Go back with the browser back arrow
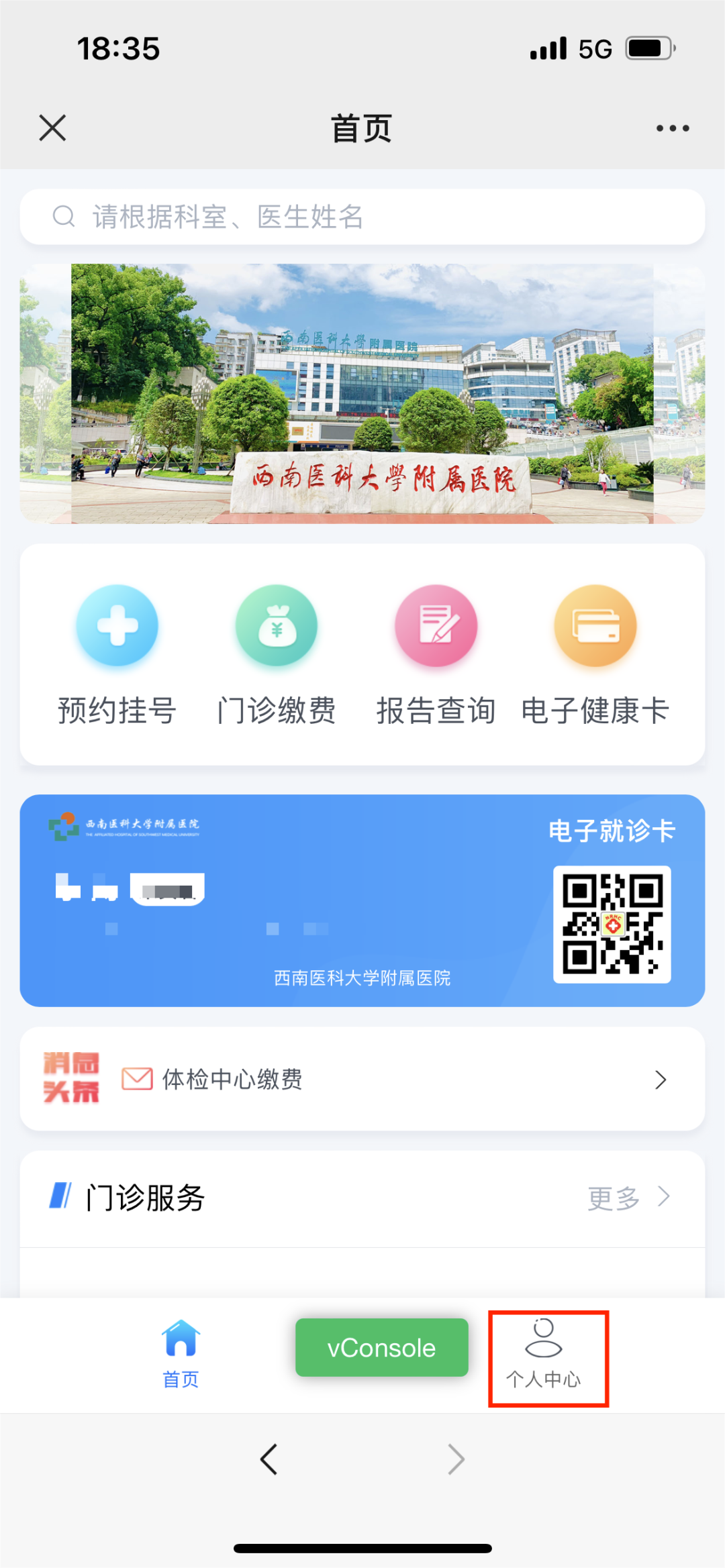This screenshot has height=1568, width=725. tap(269, 1459)
